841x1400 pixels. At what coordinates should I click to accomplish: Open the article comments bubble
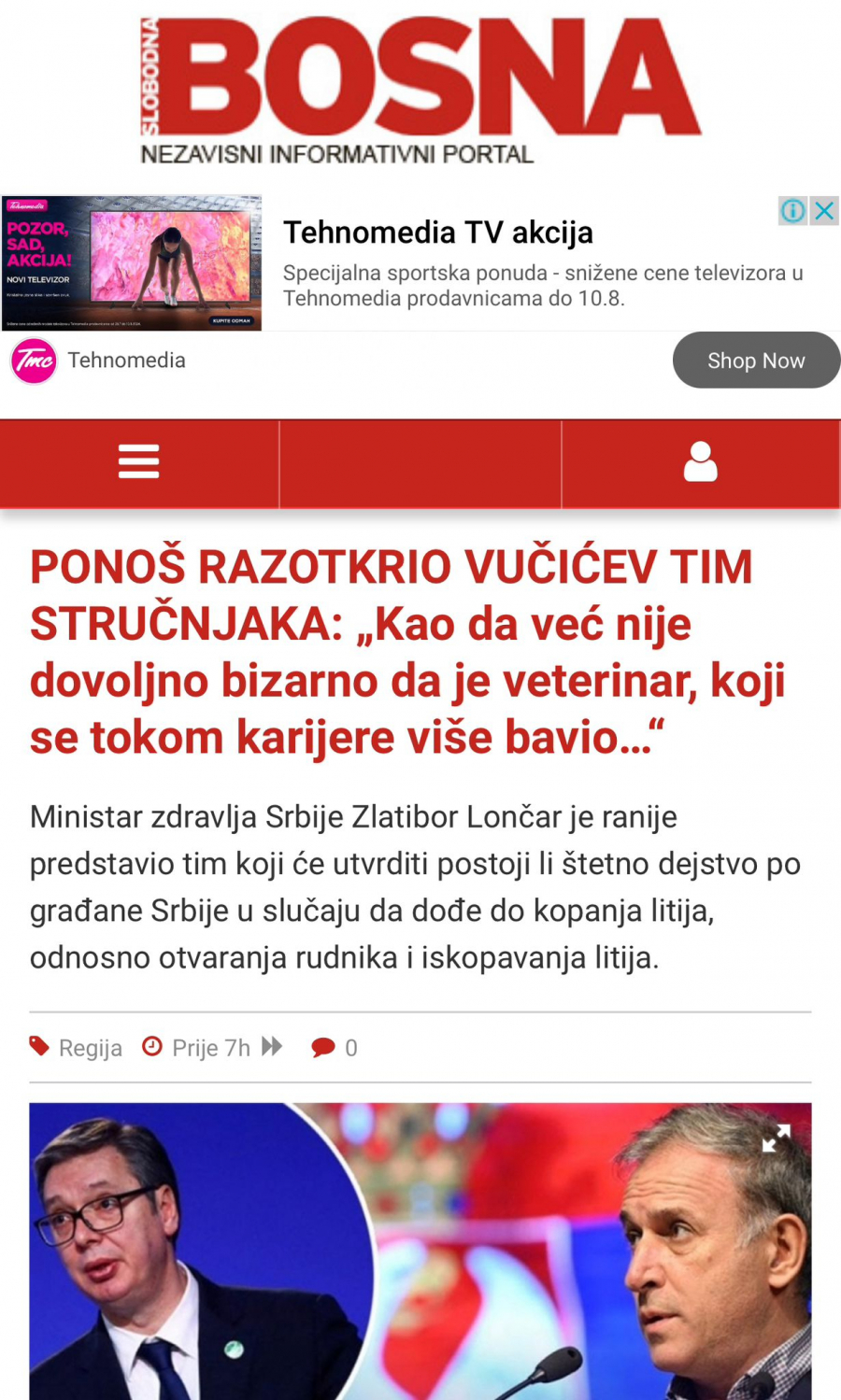tap(323, 1048)
